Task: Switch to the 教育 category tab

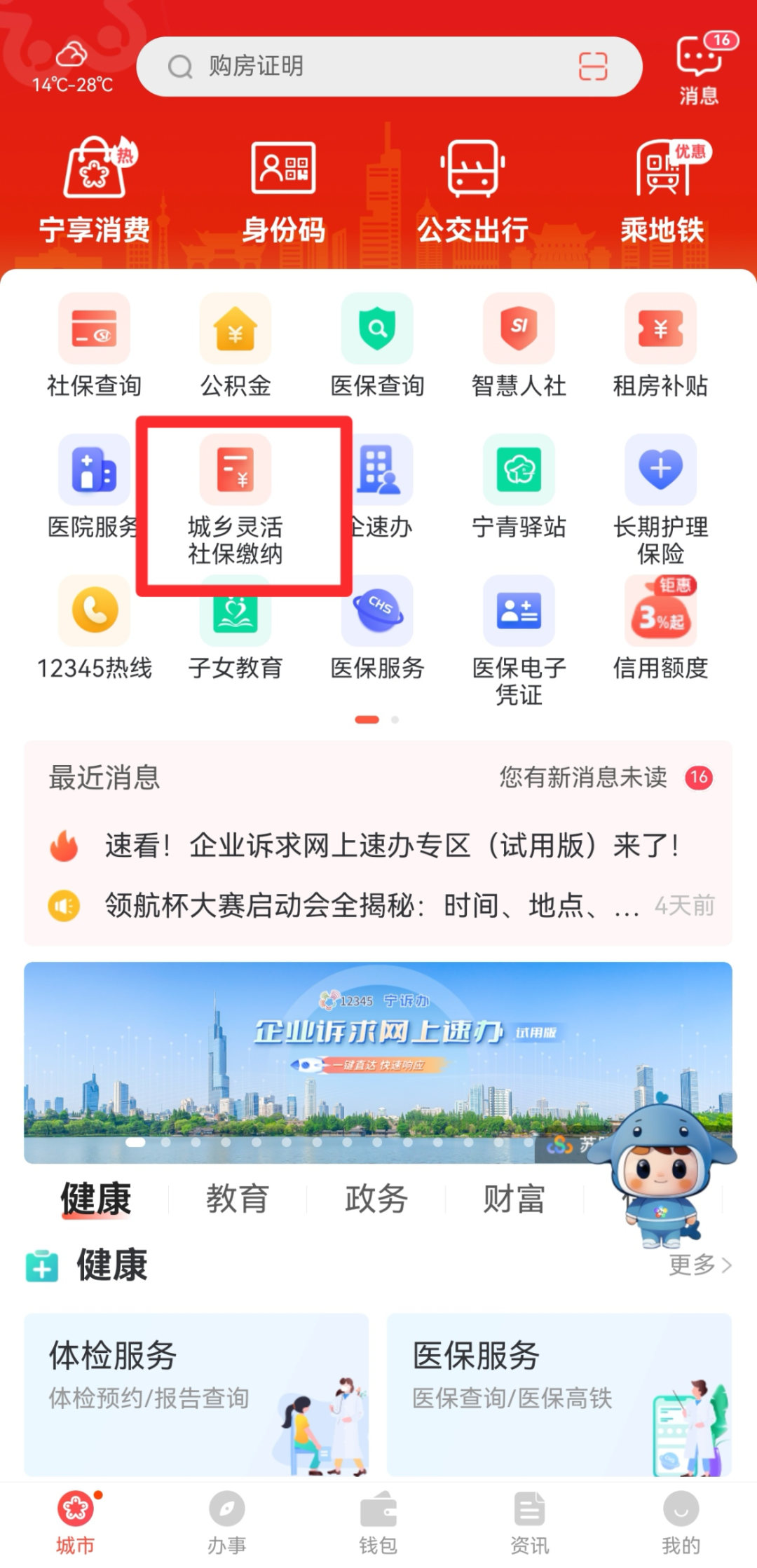Action: (237, 1198)
